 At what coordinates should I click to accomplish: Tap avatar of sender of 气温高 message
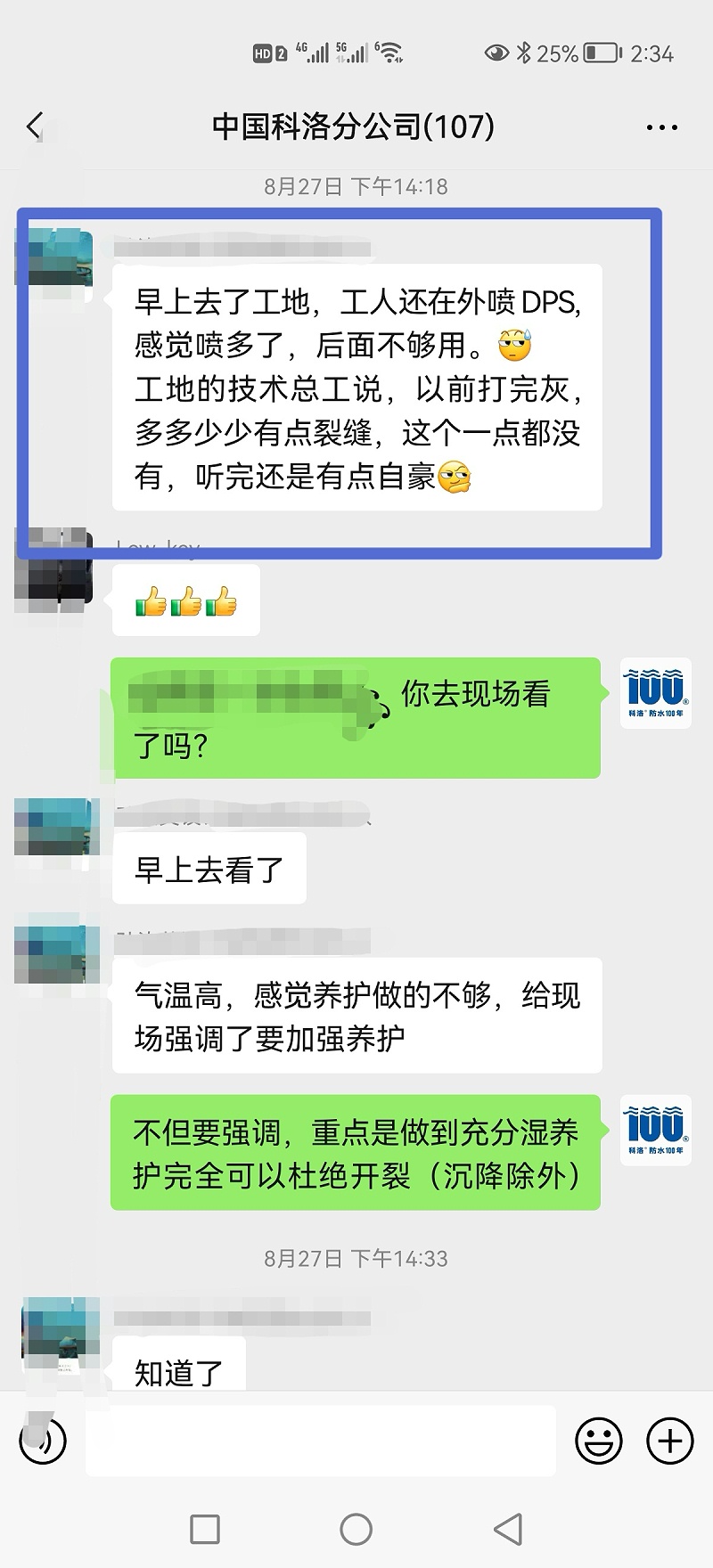pos(57,954)
